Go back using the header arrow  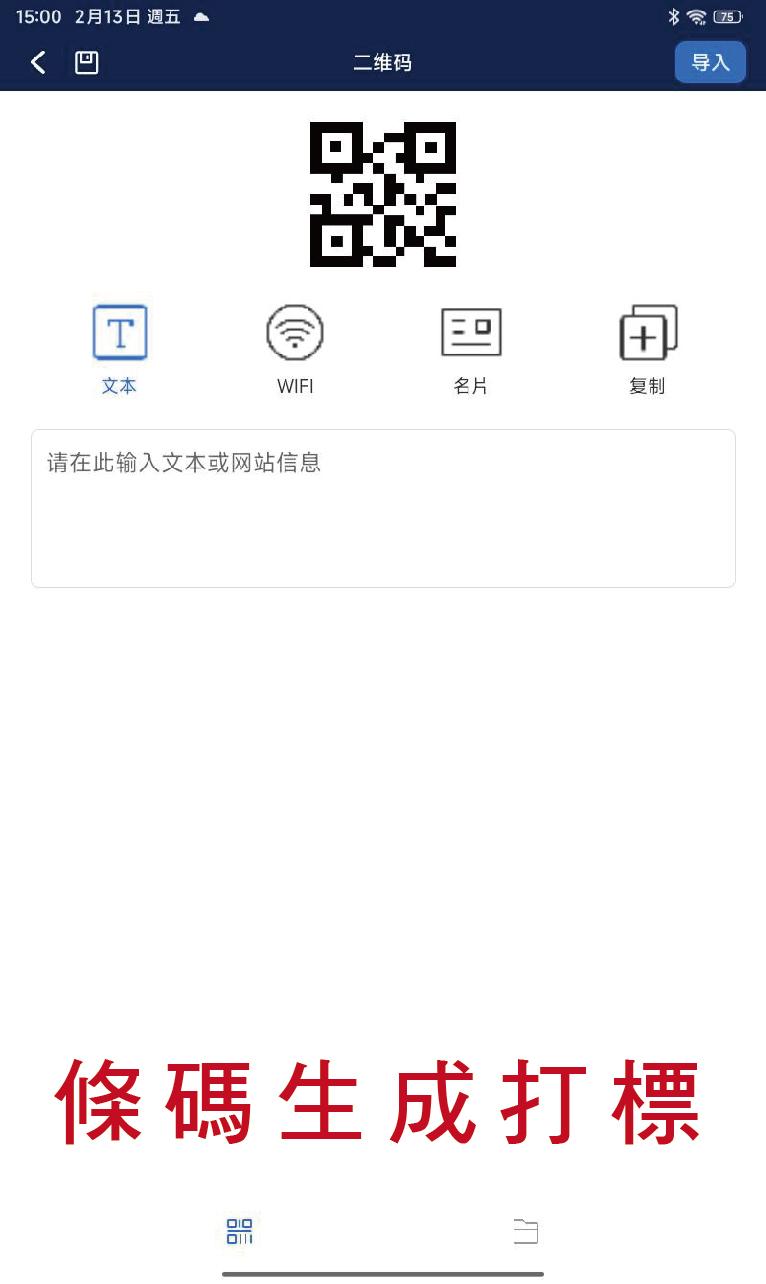[38, 63]
